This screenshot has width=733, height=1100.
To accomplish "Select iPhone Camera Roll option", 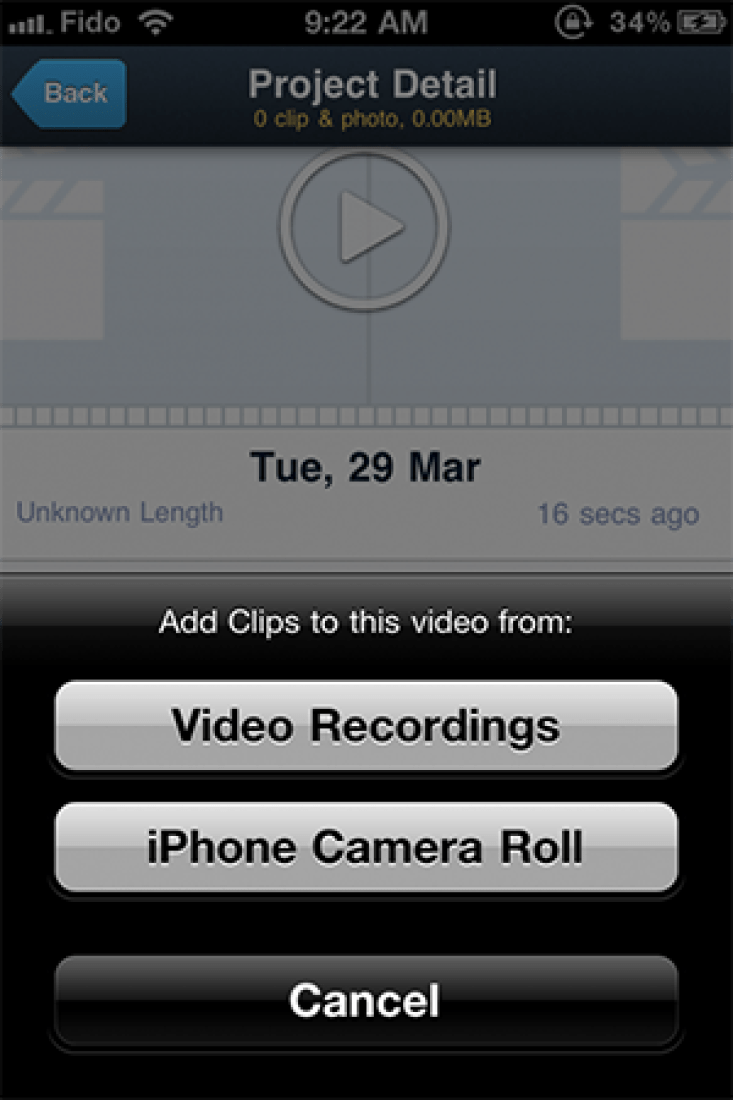I will click(x=366, y=847).
